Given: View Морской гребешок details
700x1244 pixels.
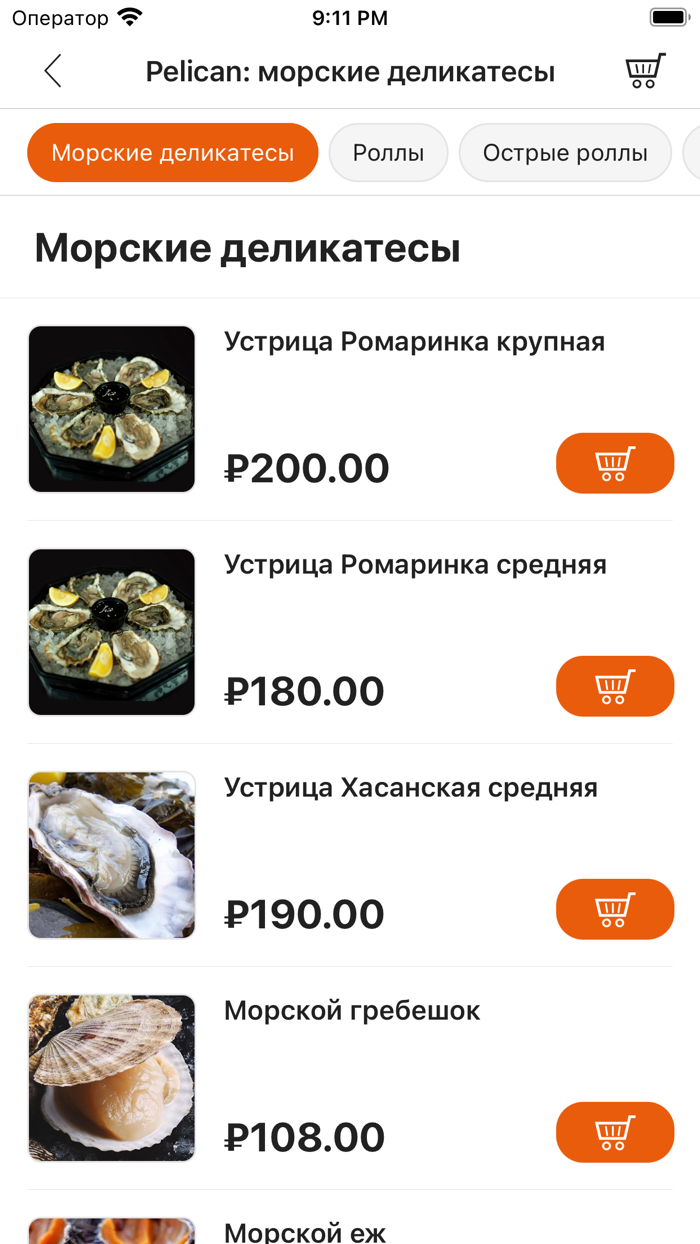Looking at the screenshot, I should (350, 1078).
